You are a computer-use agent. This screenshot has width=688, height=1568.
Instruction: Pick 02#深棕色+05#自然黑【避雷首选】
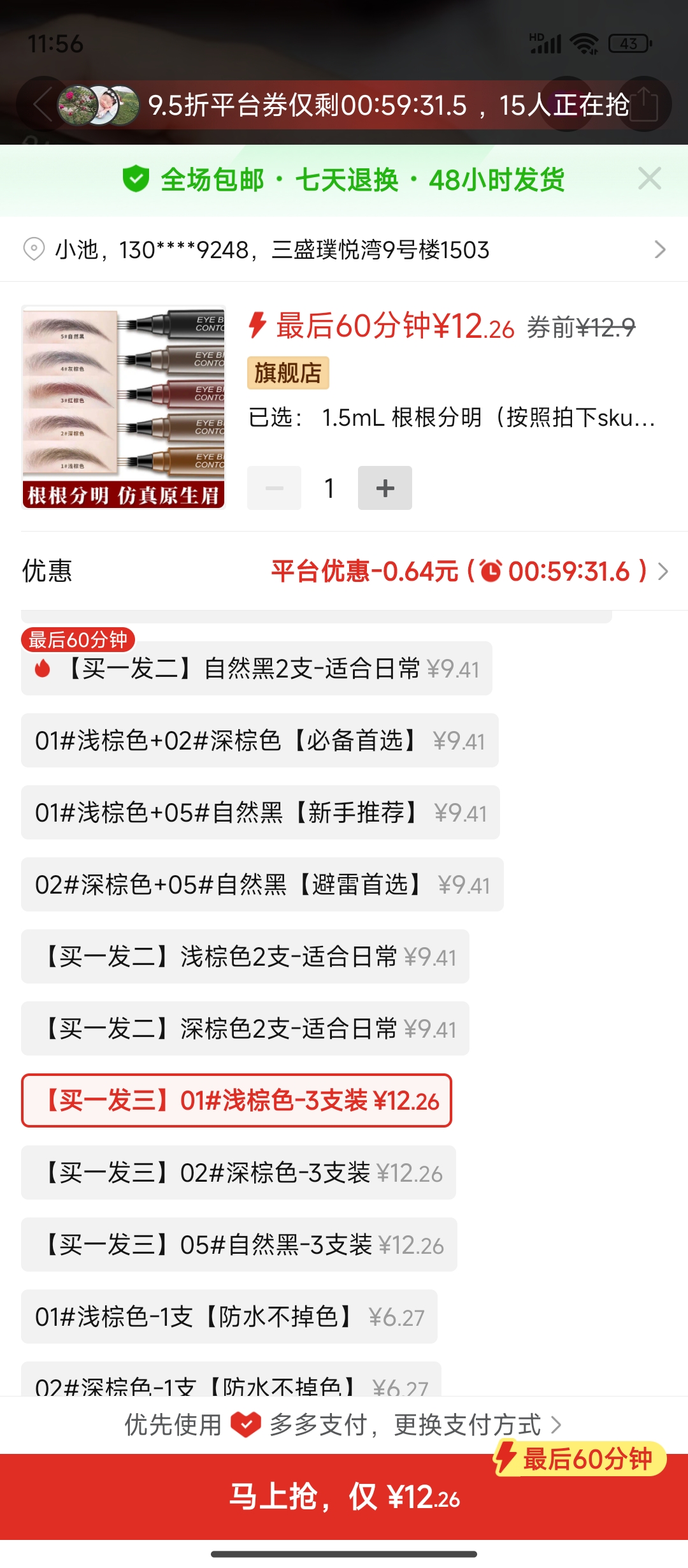coord(262,885)
